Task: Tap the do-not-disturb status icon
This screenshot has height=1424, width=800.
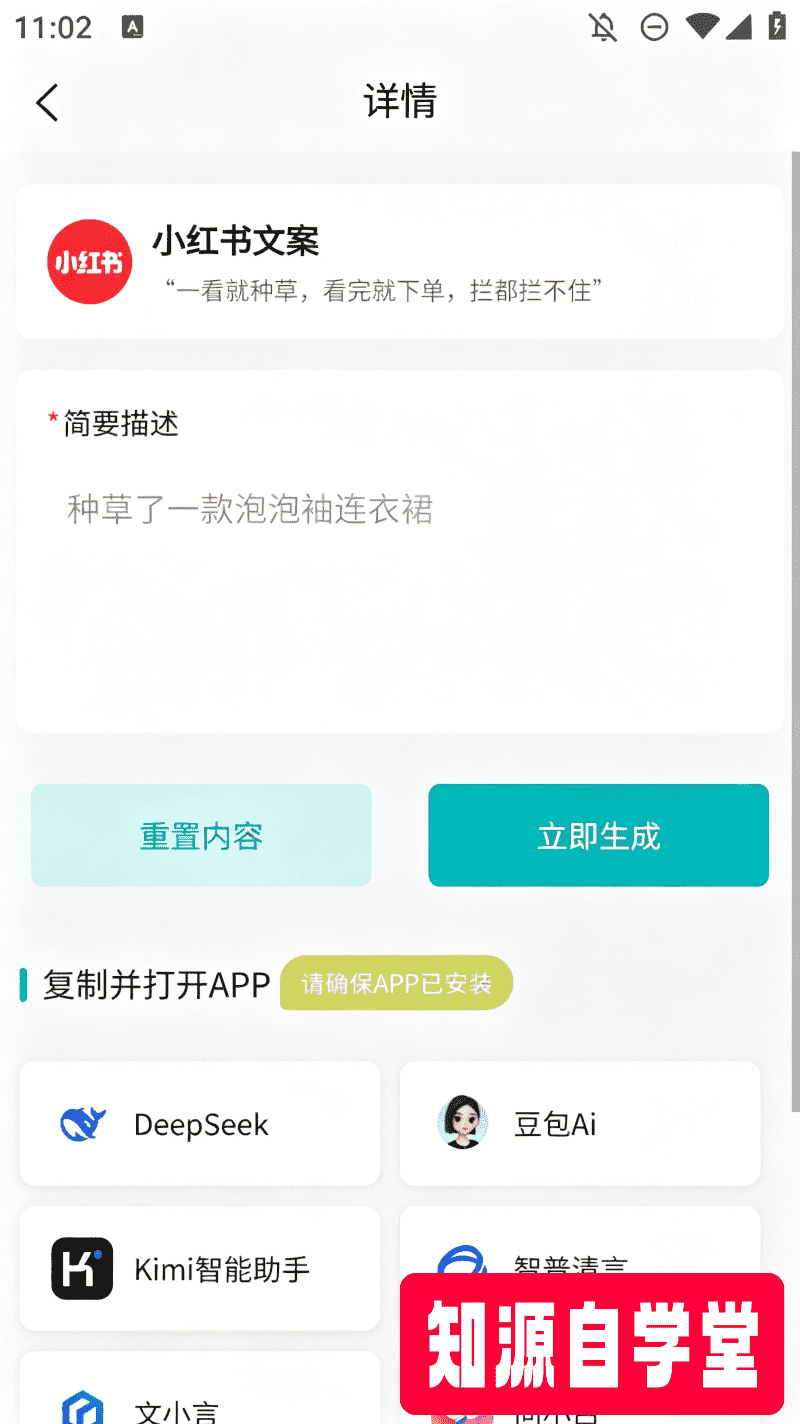Action: tap(656, 27)
